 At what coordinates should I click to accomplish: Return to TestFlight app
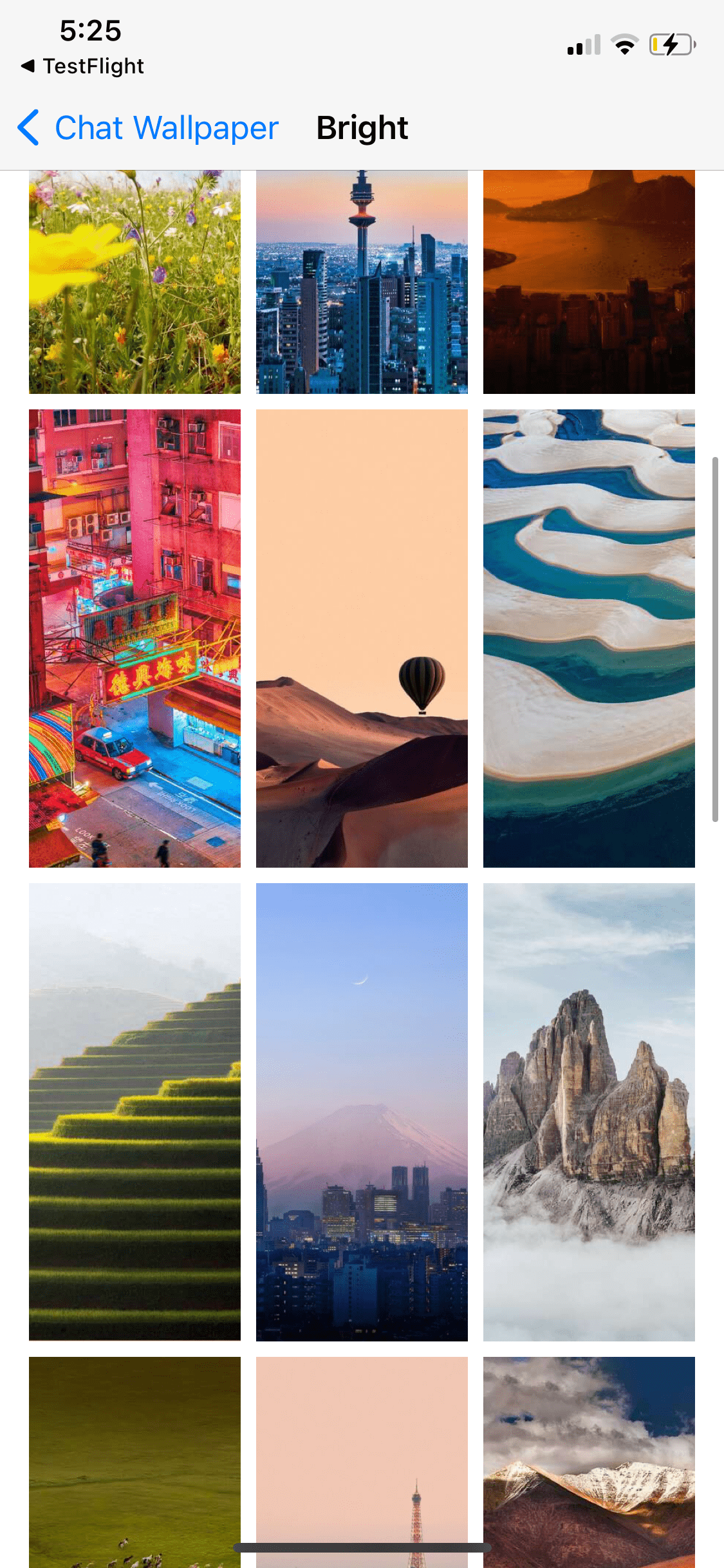pyautogui.click(x=82, y=66)
